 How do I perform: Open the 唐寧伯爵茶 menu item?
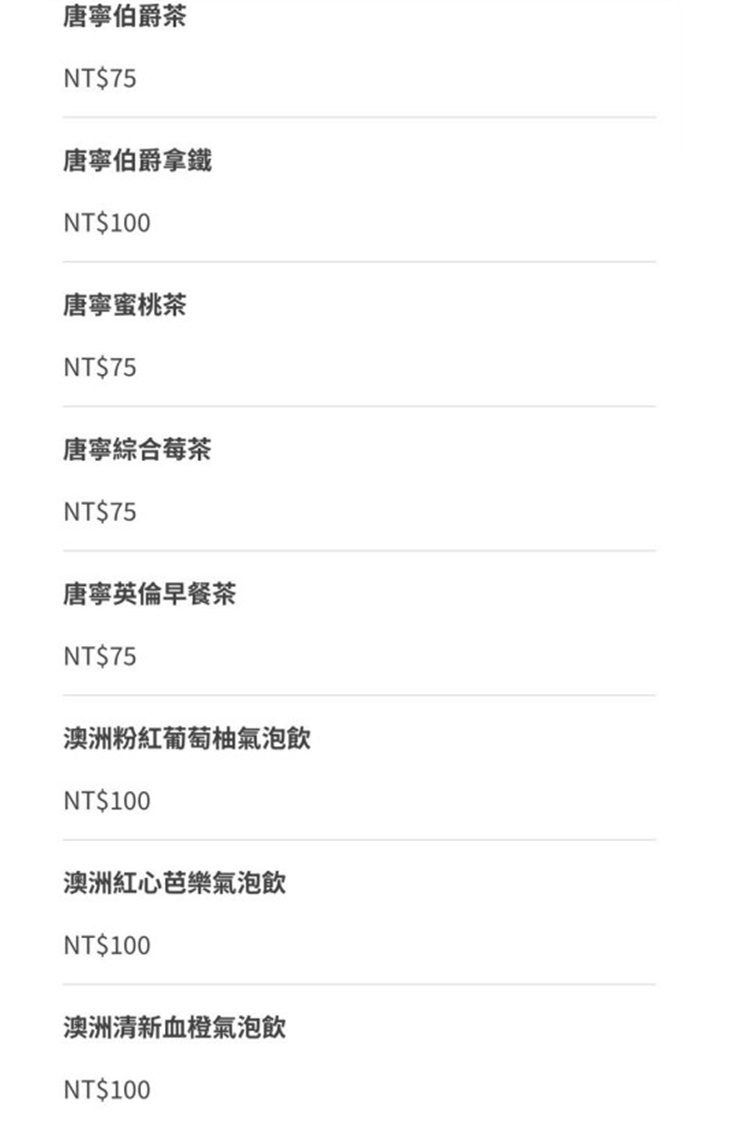(124, 17)
